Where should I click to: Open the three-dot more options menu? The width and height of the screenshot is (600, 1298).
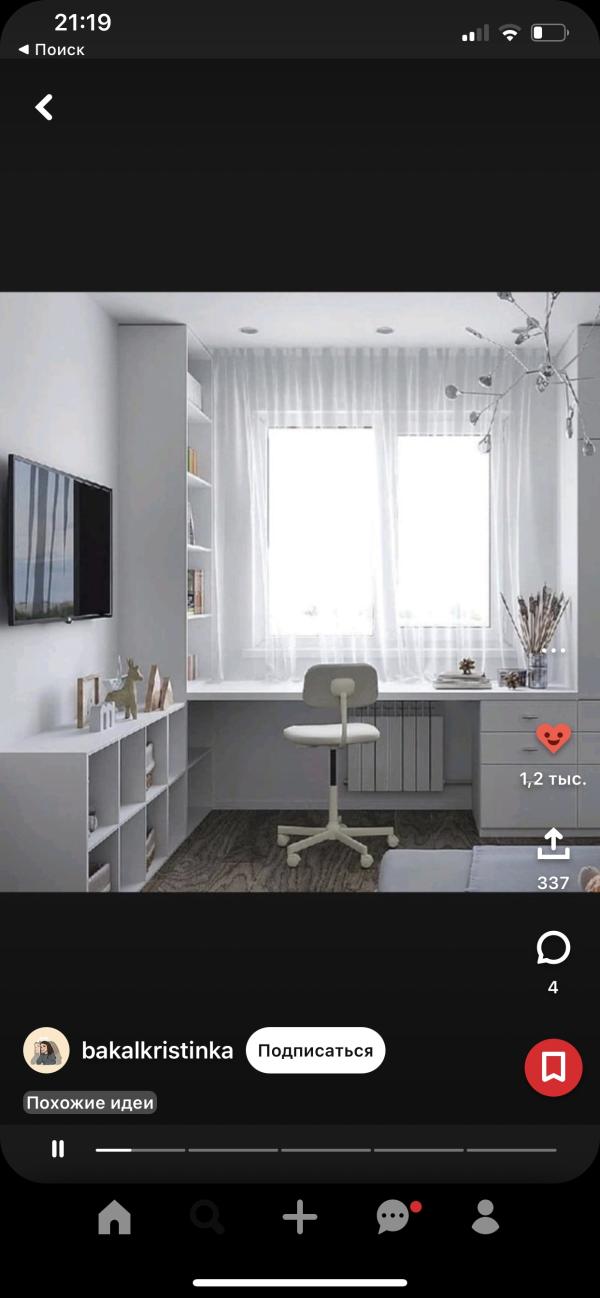point(553,651)
